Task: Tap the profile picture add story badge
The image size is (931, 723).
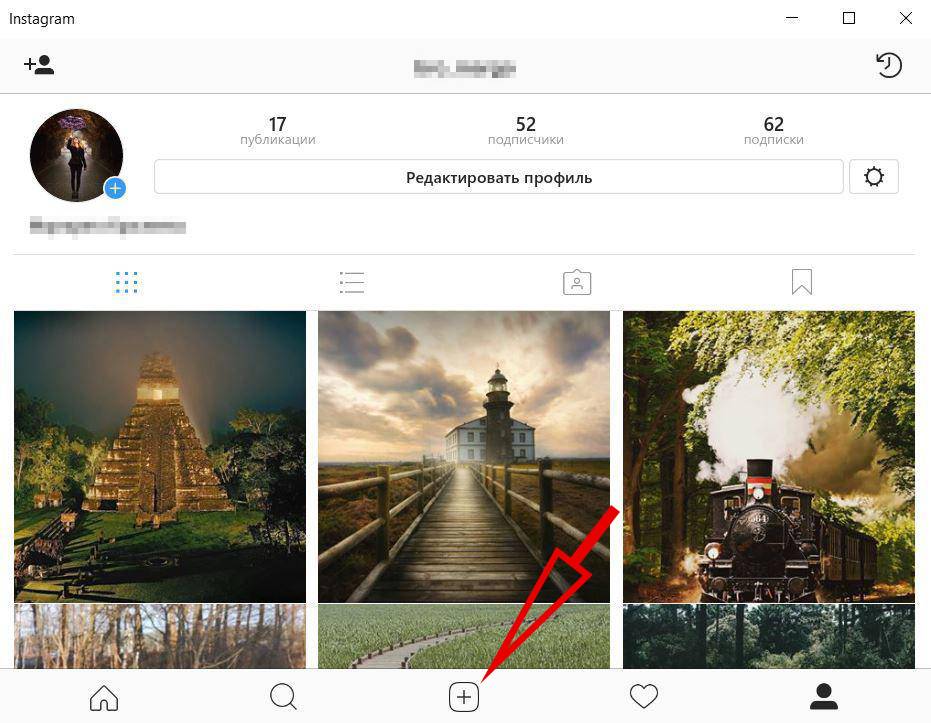Action: 115,188
